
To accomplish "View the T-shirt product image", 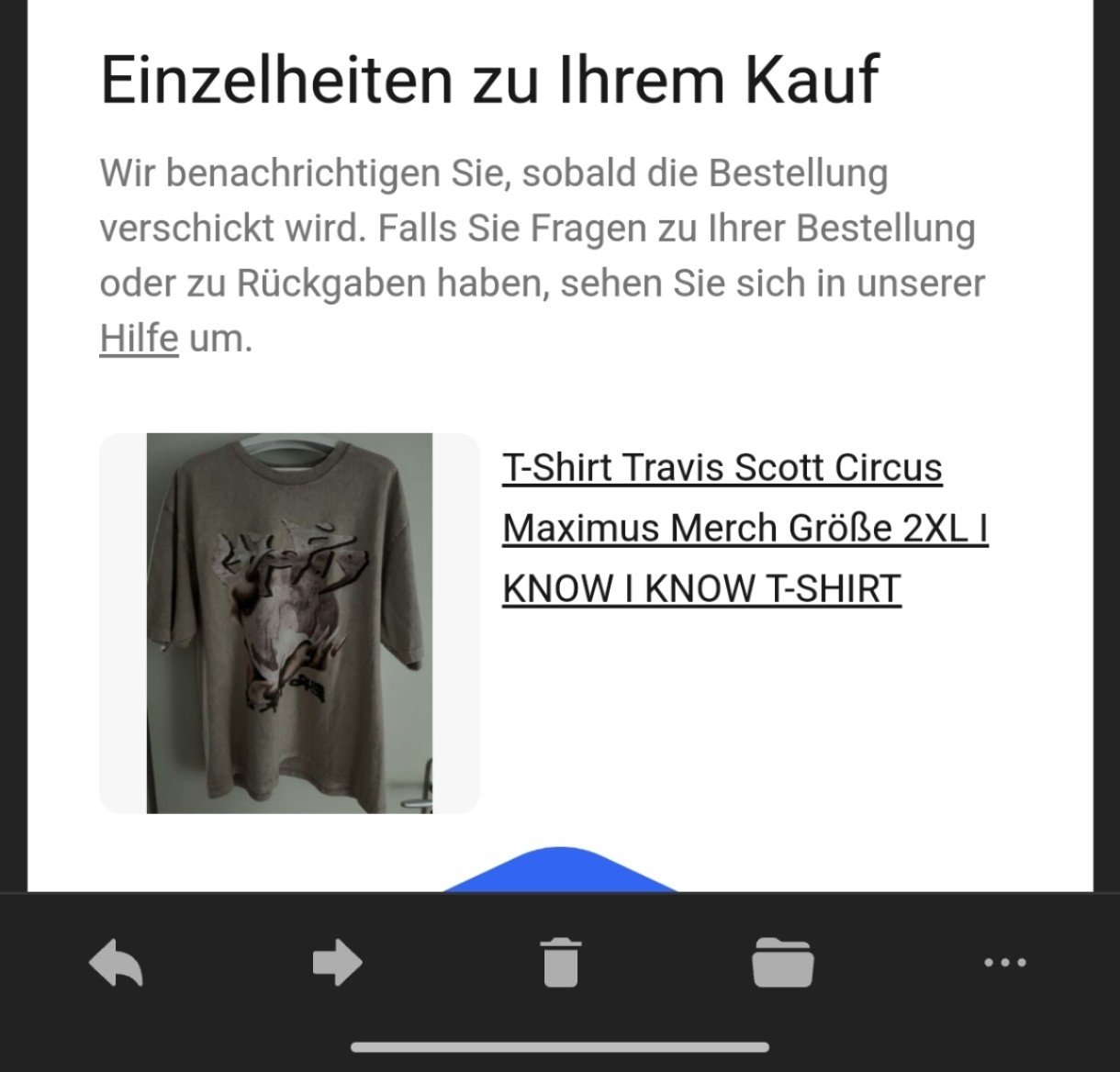I will [x=289, y=623].
